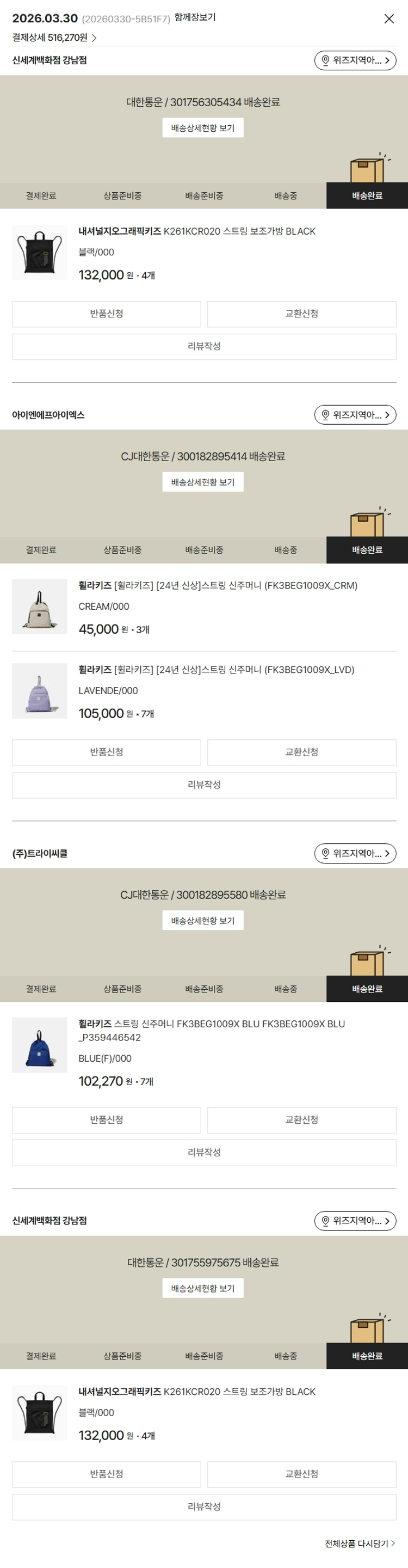Screen dimensions: 408x1568
Task: Tap 전체상품 다시담기 to re-add all items
Action: coord(360,1543)
